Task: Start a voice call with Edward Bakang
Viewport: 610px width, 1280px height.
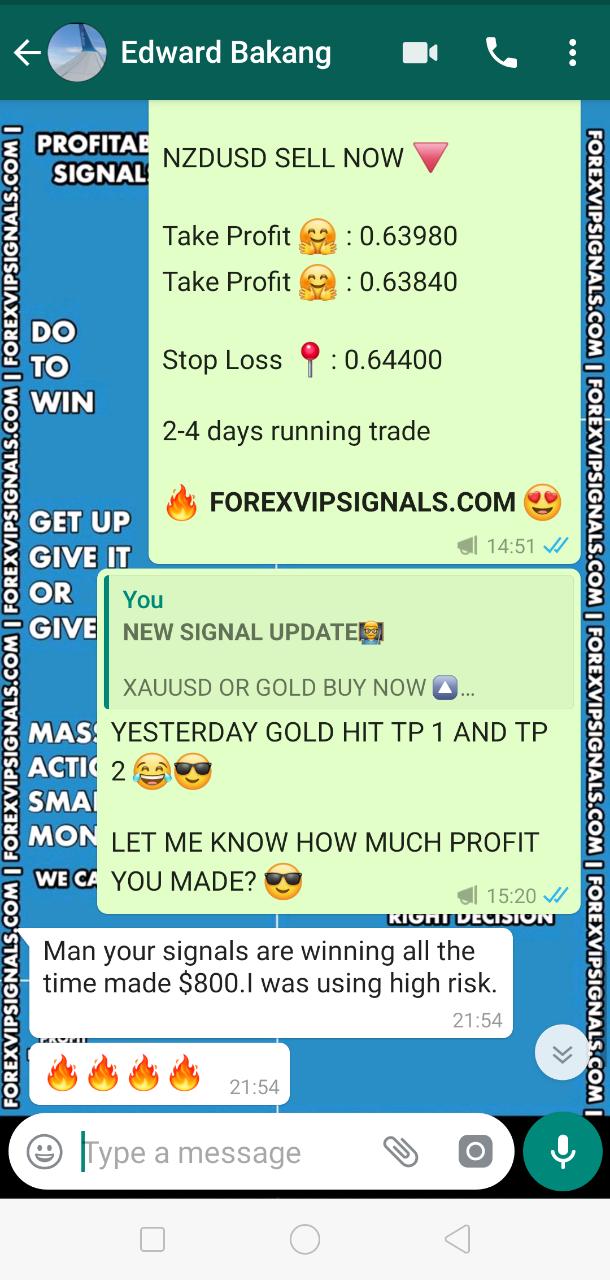Action: pyautogui.click(x=500, y=53)
